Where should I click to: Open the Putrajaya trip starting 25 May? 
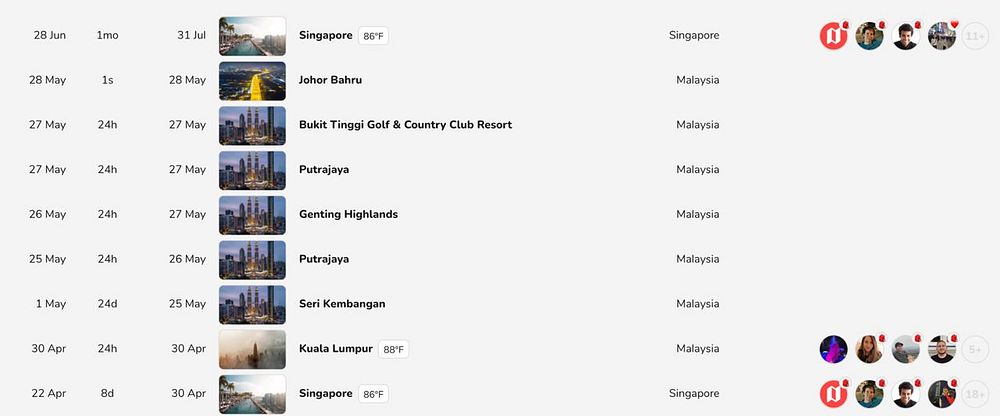click(323, 259)
